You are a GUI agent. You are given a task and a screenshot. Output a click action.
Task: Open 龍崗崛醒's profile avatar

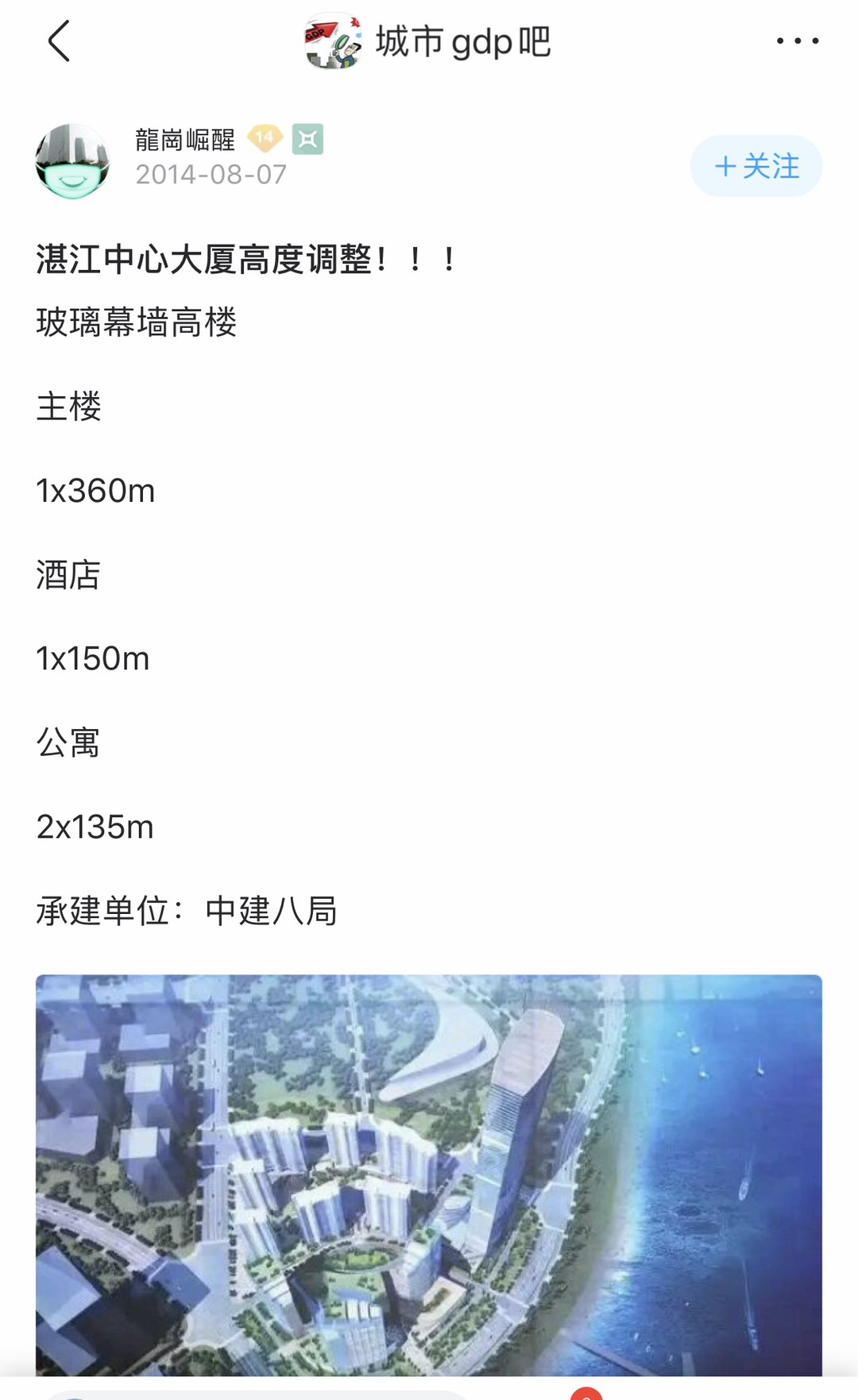coord(72,161)
